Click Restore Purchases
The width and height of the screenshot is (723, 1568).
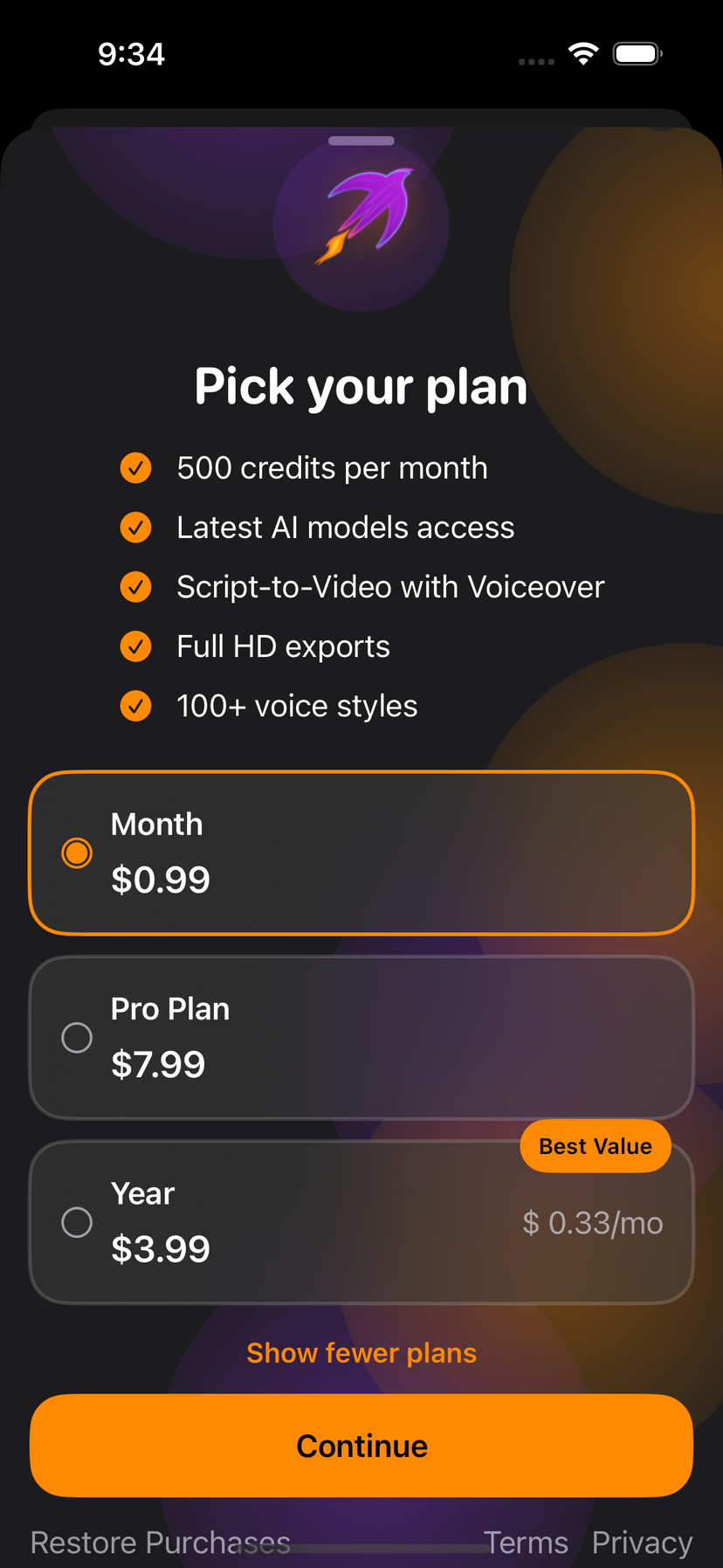(x=161, y=1542)
